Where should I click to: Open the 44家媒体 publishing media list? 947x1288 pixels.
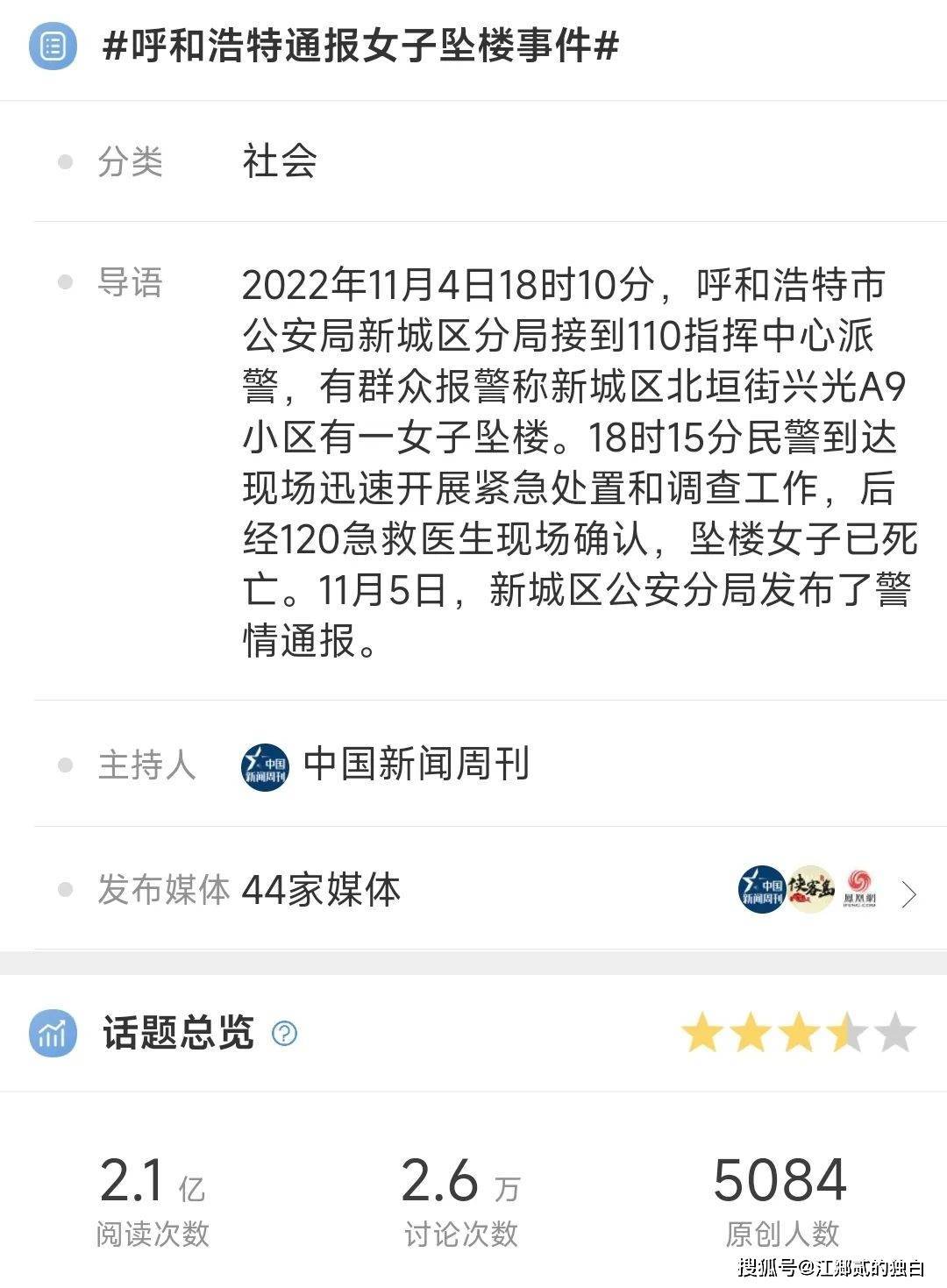coord(908,893)
